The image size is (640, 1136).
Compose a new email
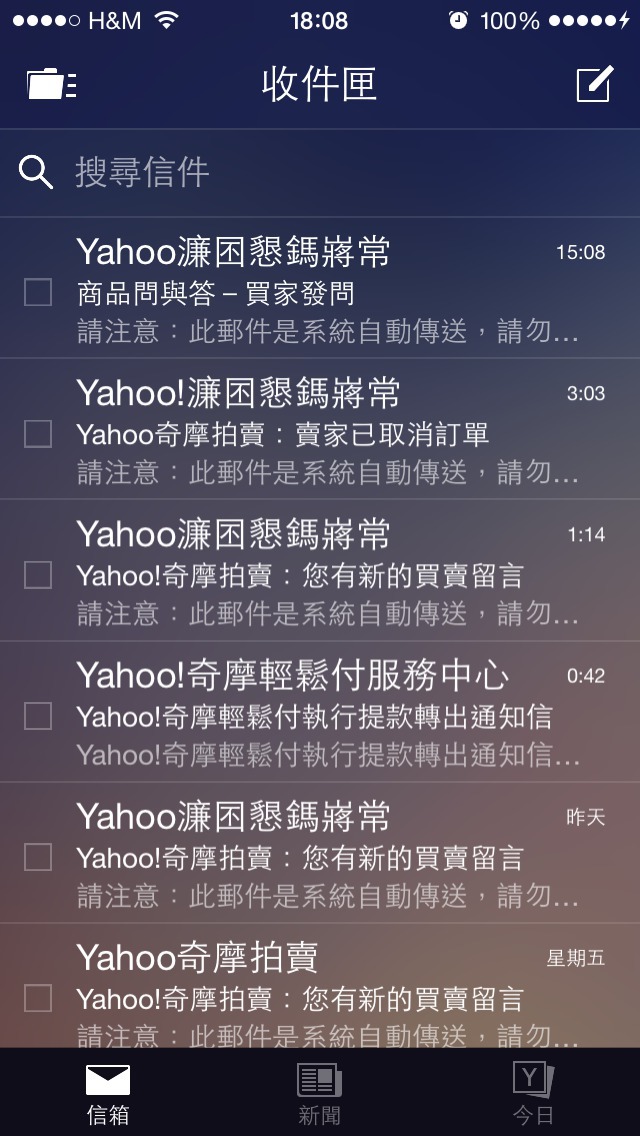pos(595,84)
